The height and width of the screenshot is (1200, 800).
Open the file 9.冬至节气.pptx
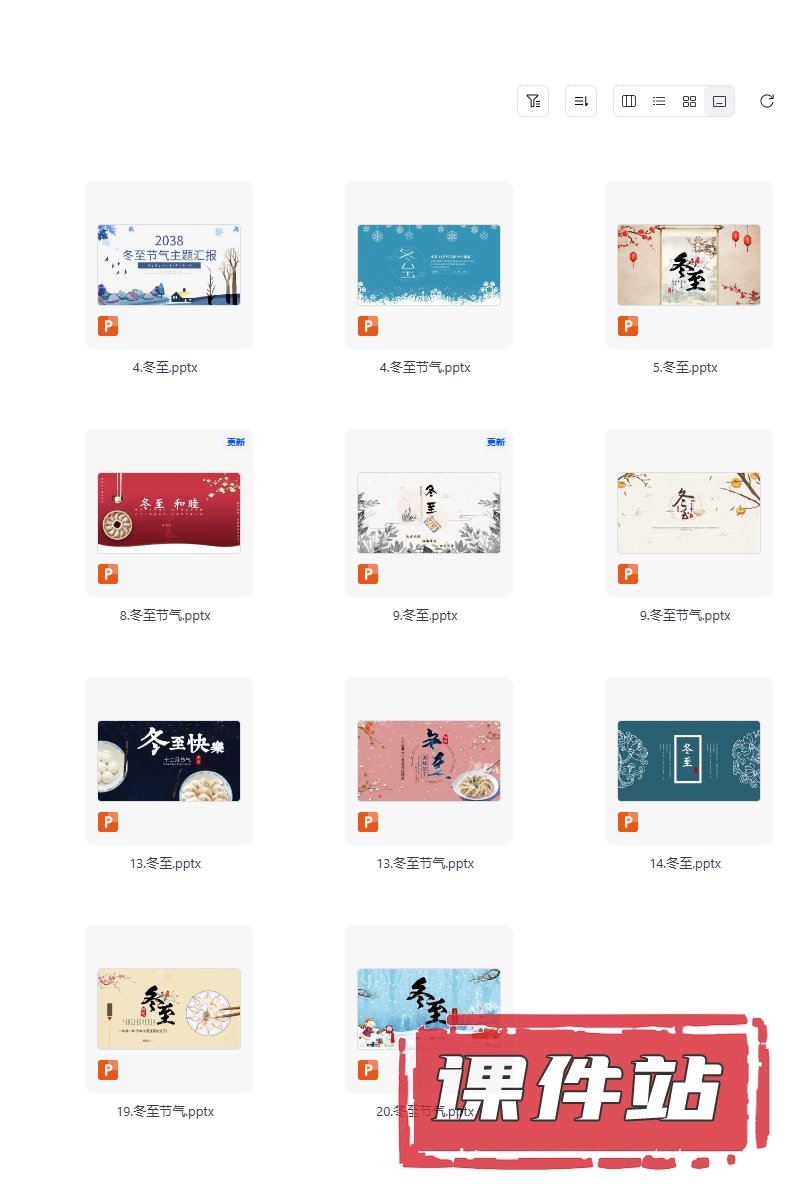click(689, 513)
